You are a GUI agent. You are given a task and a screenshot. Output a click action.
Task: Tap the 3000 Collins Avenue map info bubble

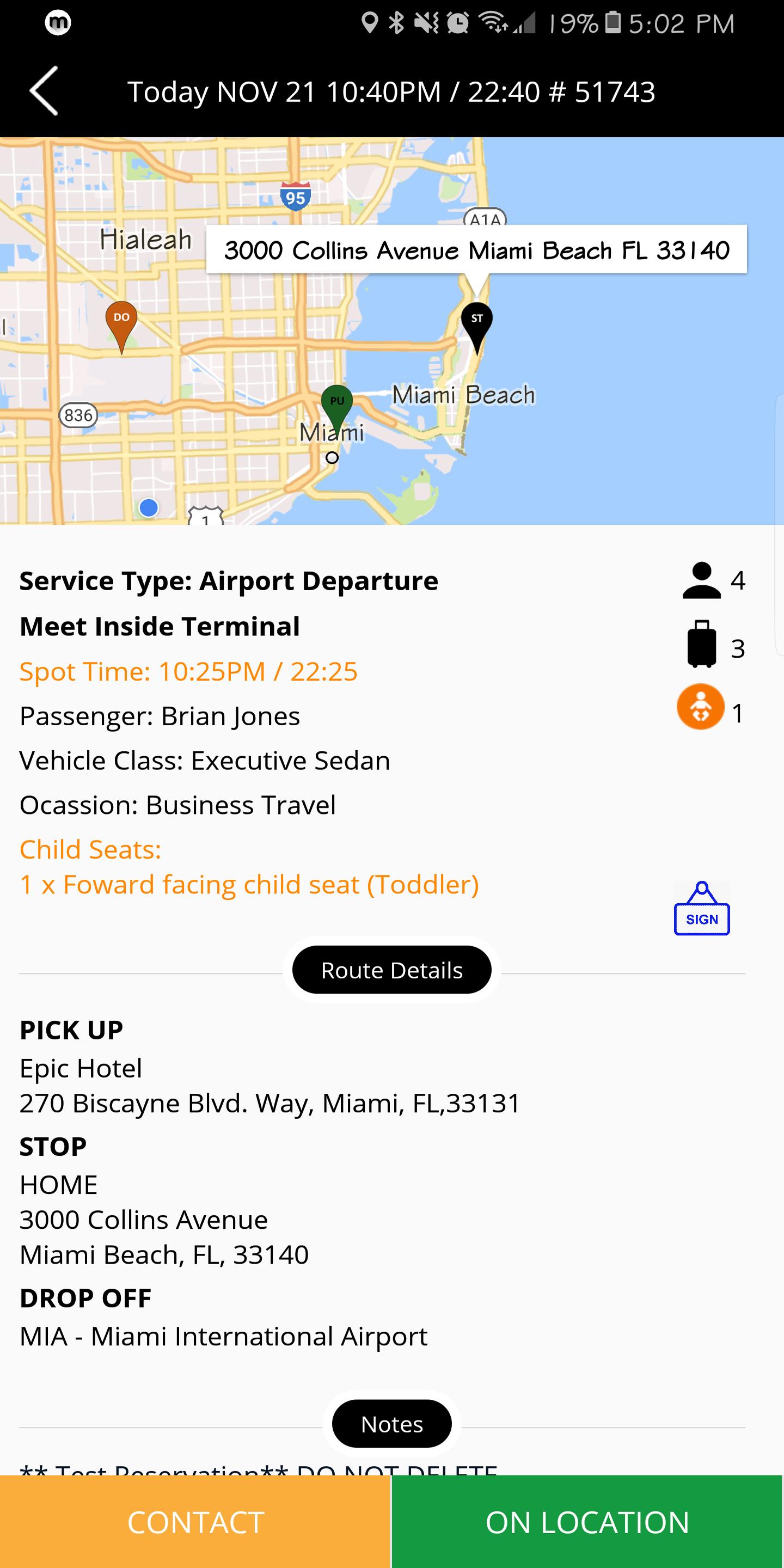click(x=476, y=249)
